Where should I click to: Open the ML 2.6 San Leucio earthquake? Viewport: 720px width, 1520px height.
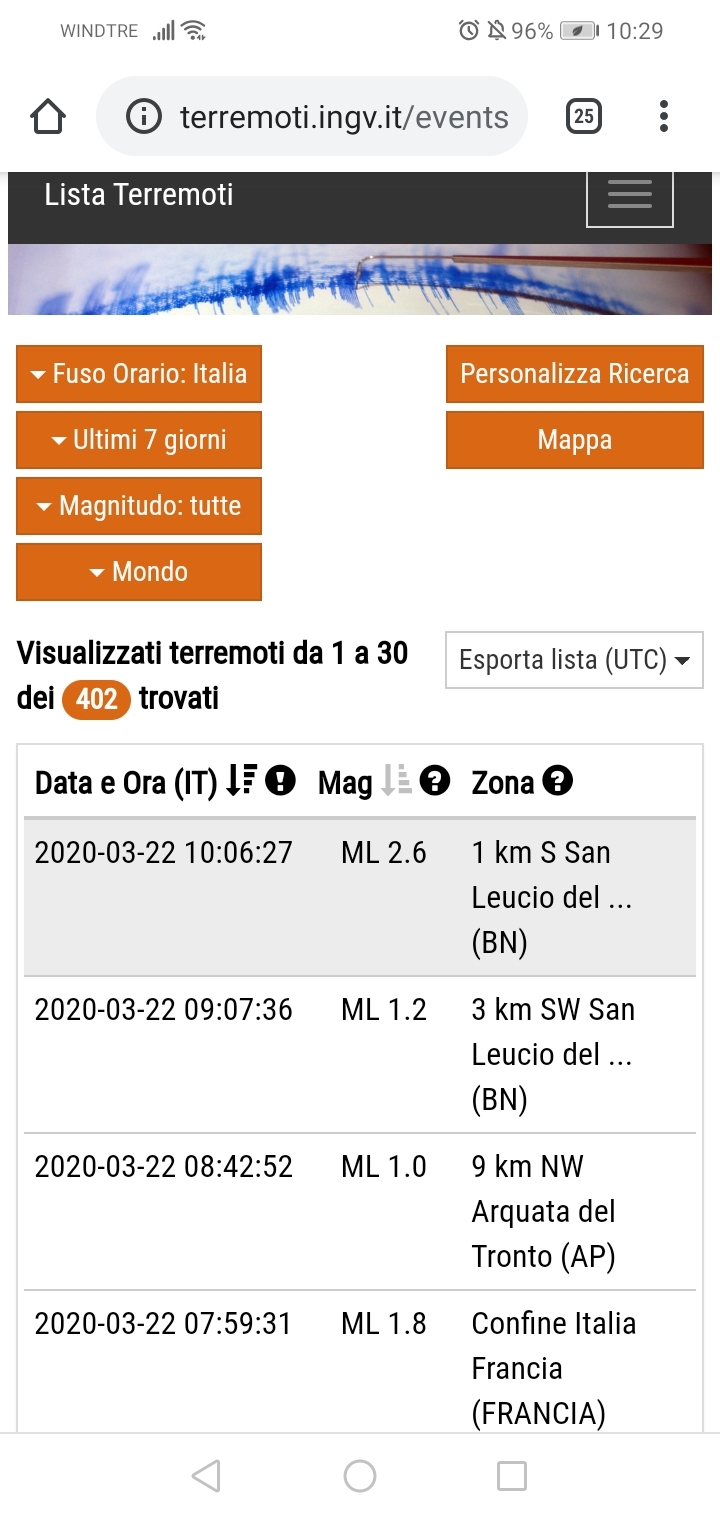pos(360,897)
